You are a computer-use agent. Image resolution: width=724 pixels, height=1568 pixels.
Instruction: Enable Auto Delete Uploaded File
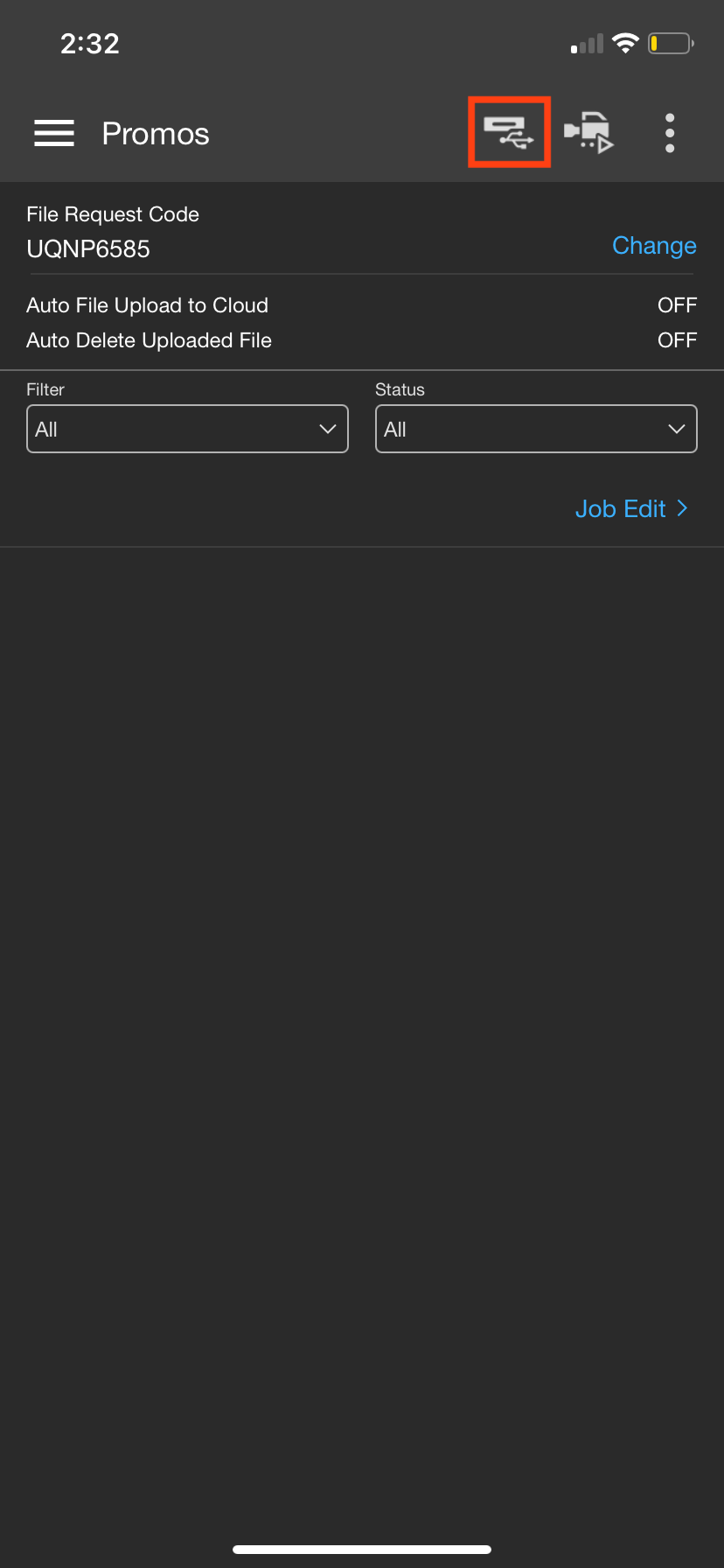click(677, 339)
